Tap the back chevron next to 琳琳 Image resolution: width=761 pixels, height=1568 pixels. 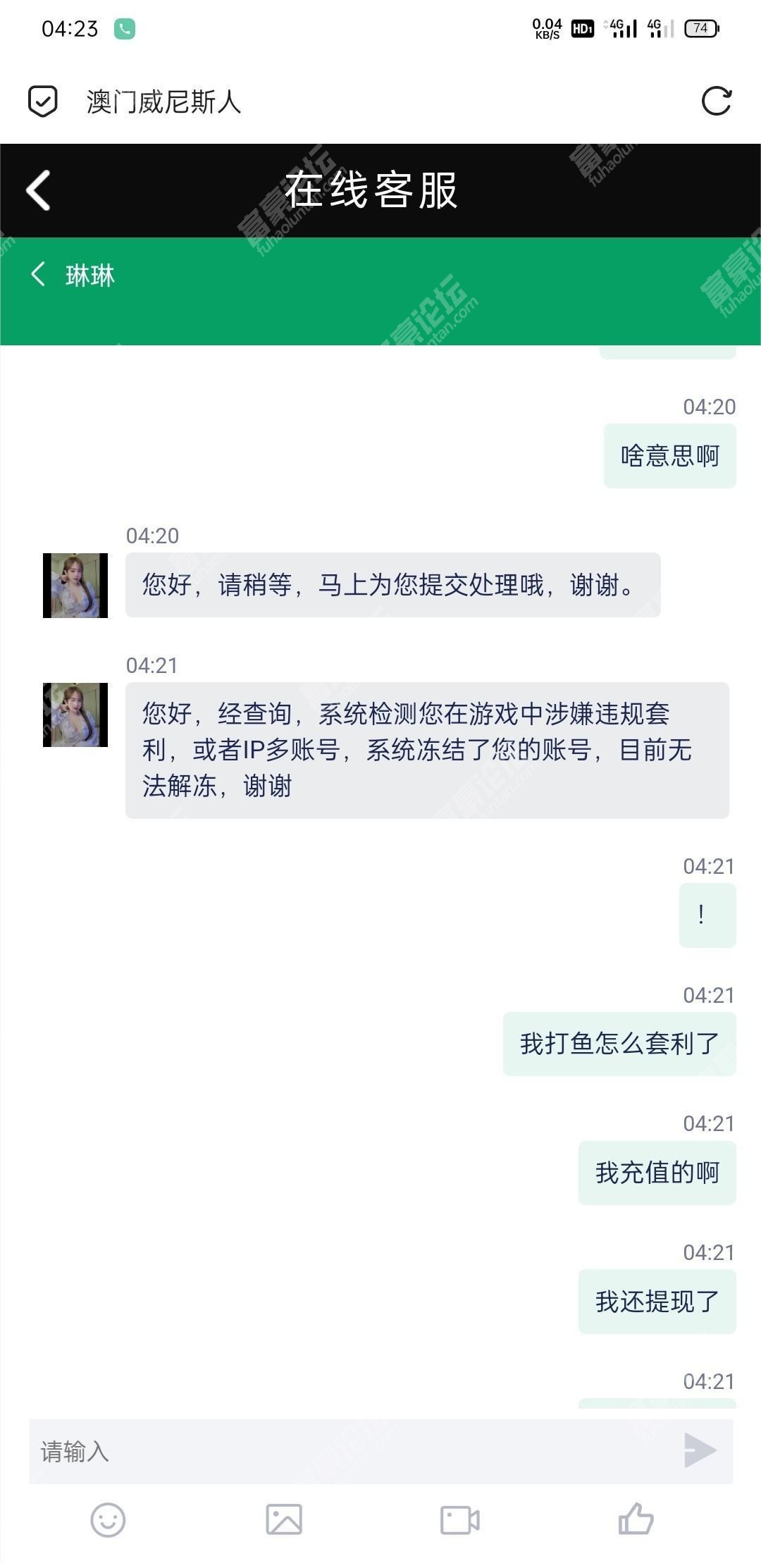(x=39, y=274)
